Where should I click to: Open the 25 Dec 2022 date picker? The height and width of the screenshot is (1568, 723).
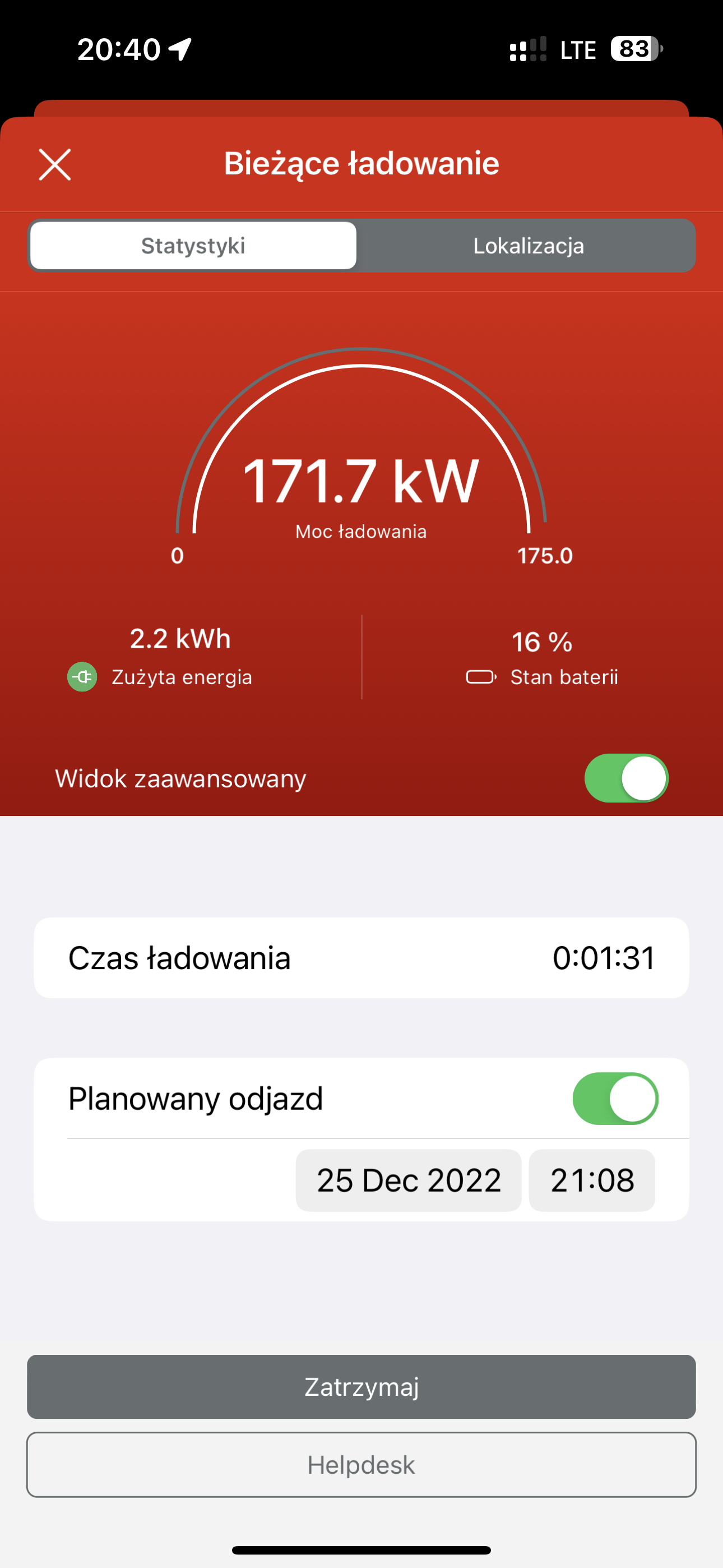click(409, 1180)
